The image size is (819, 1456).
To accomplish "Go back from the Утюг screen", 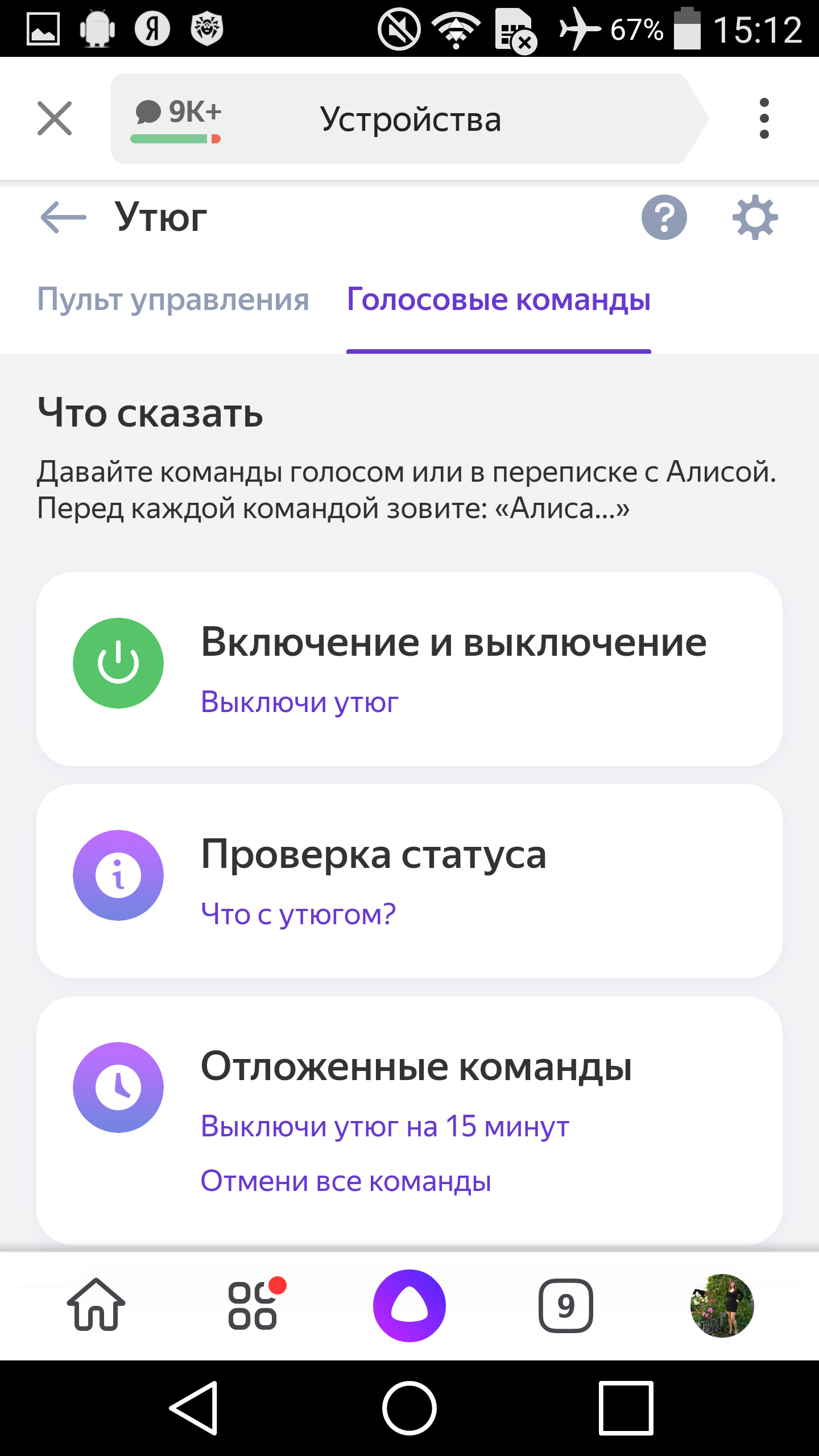I will coord(63,217).
